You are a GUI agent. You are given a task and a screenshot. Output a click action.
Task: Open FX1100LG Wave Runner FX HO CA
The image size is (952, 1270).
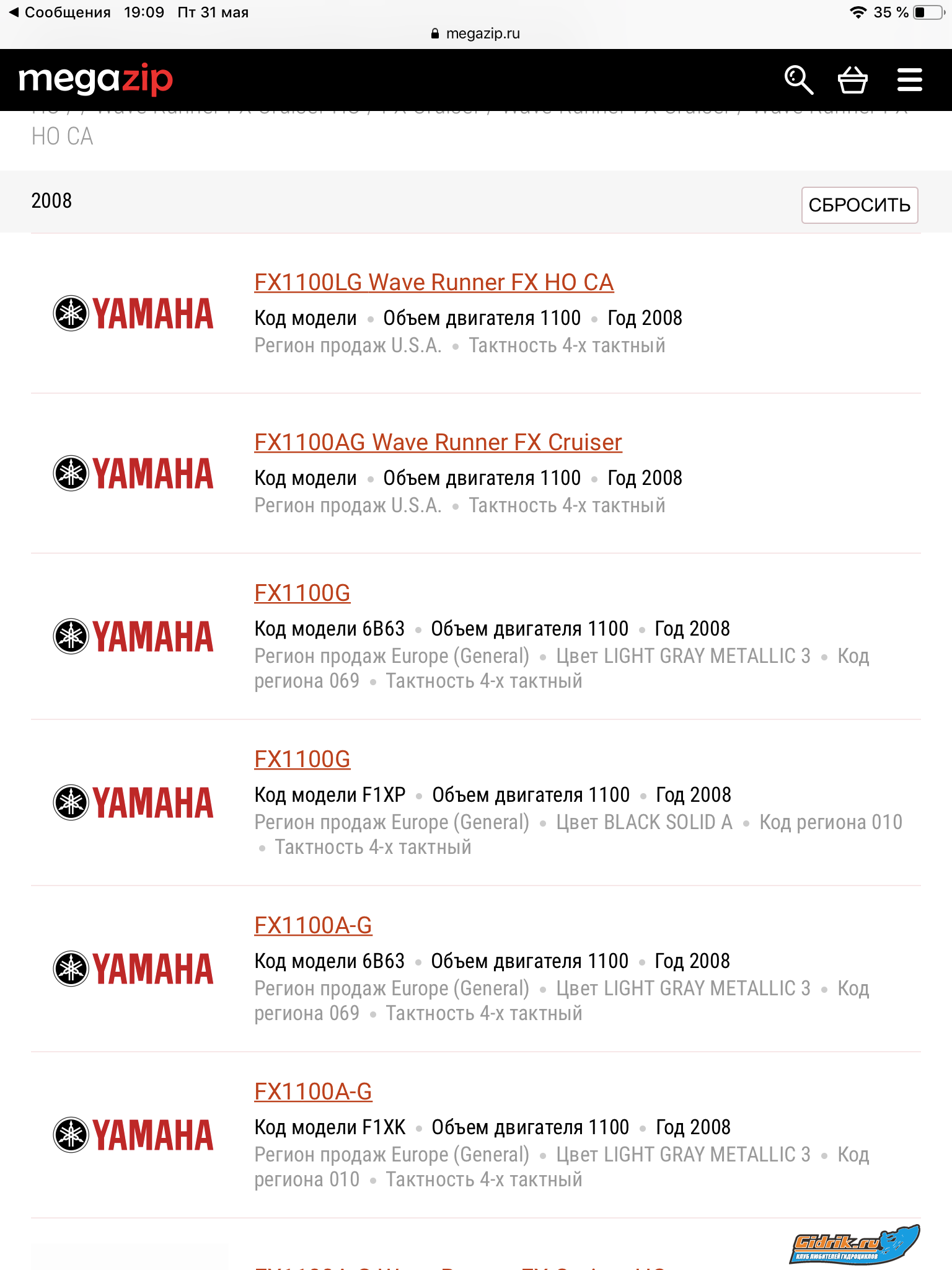pos(434,282)
